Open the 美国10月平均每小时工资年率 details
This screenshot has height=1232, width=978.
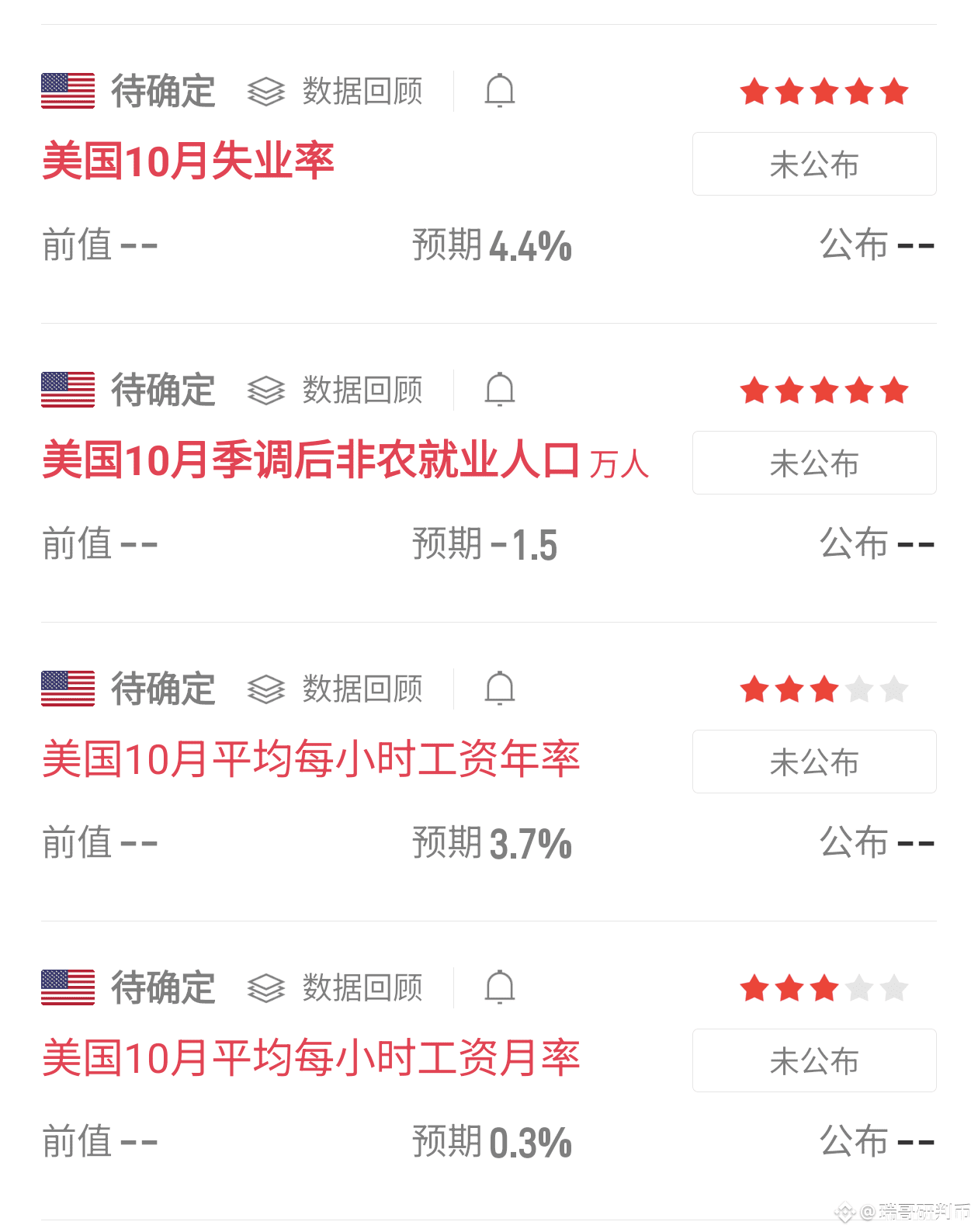[310, 759]
